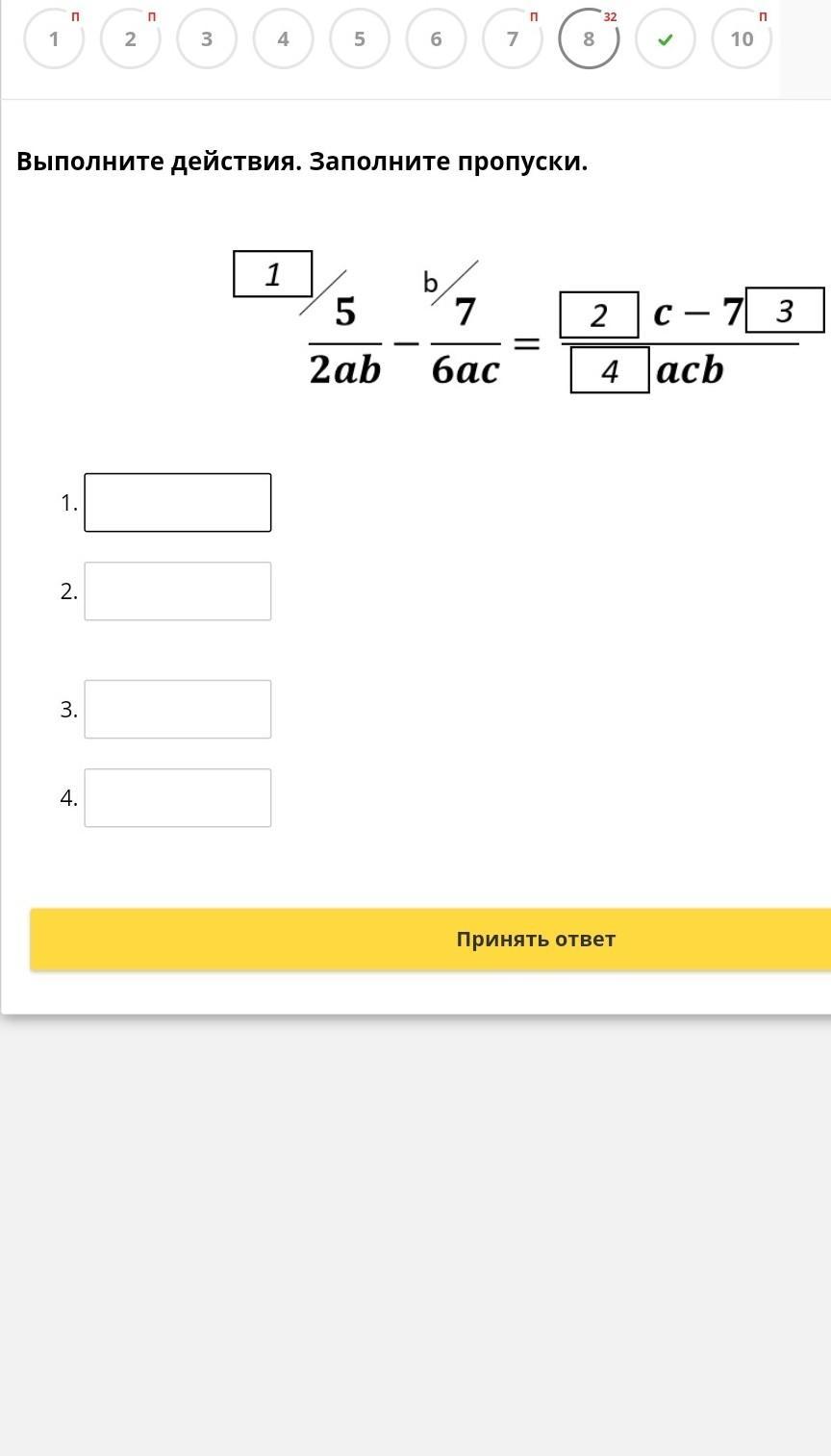Select question 5
The height and width of the screenshot is (1456, 831).
(x=360, y=38)
